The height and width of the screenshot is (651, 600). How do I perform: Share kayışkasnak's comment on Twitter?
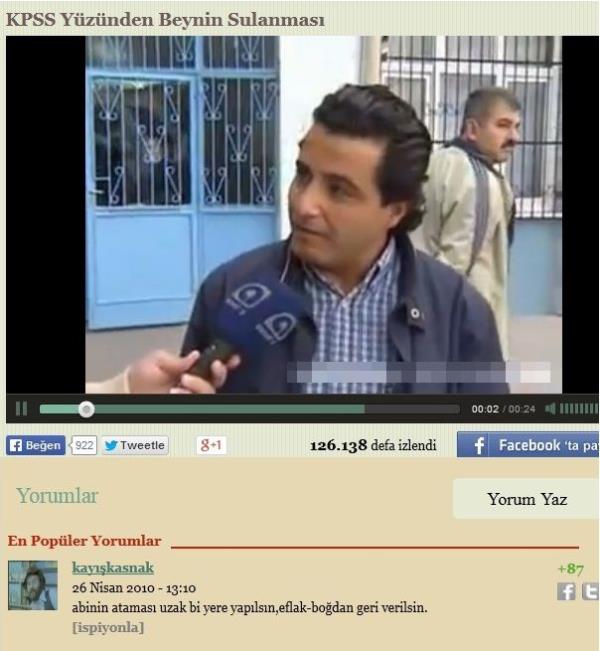(x=590, y=591)
